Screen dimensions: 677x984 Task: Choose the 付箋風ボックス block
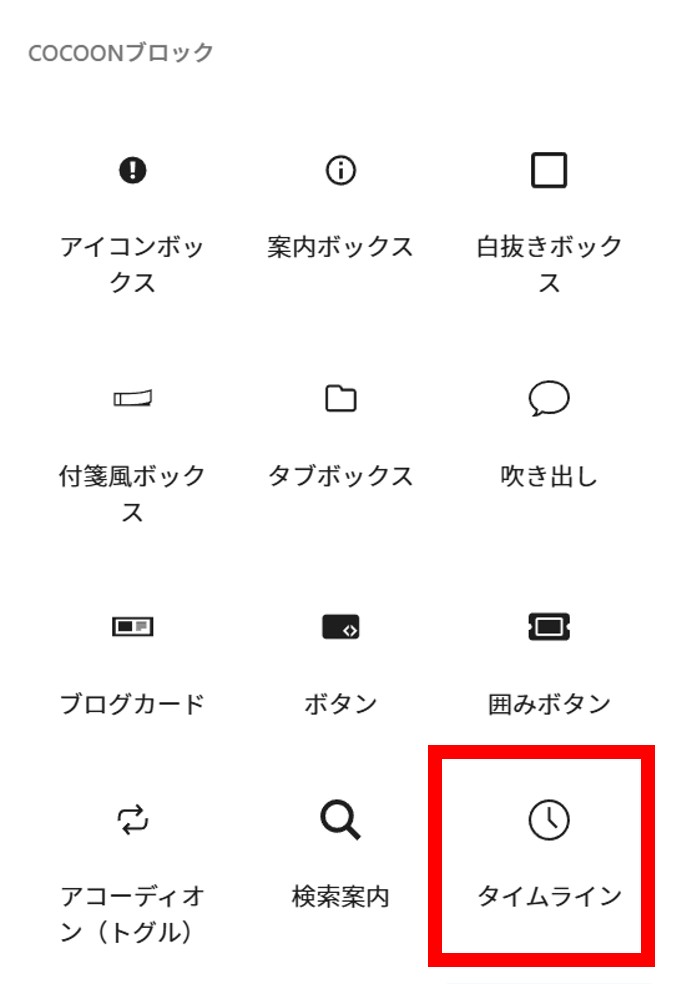[132, 450]
